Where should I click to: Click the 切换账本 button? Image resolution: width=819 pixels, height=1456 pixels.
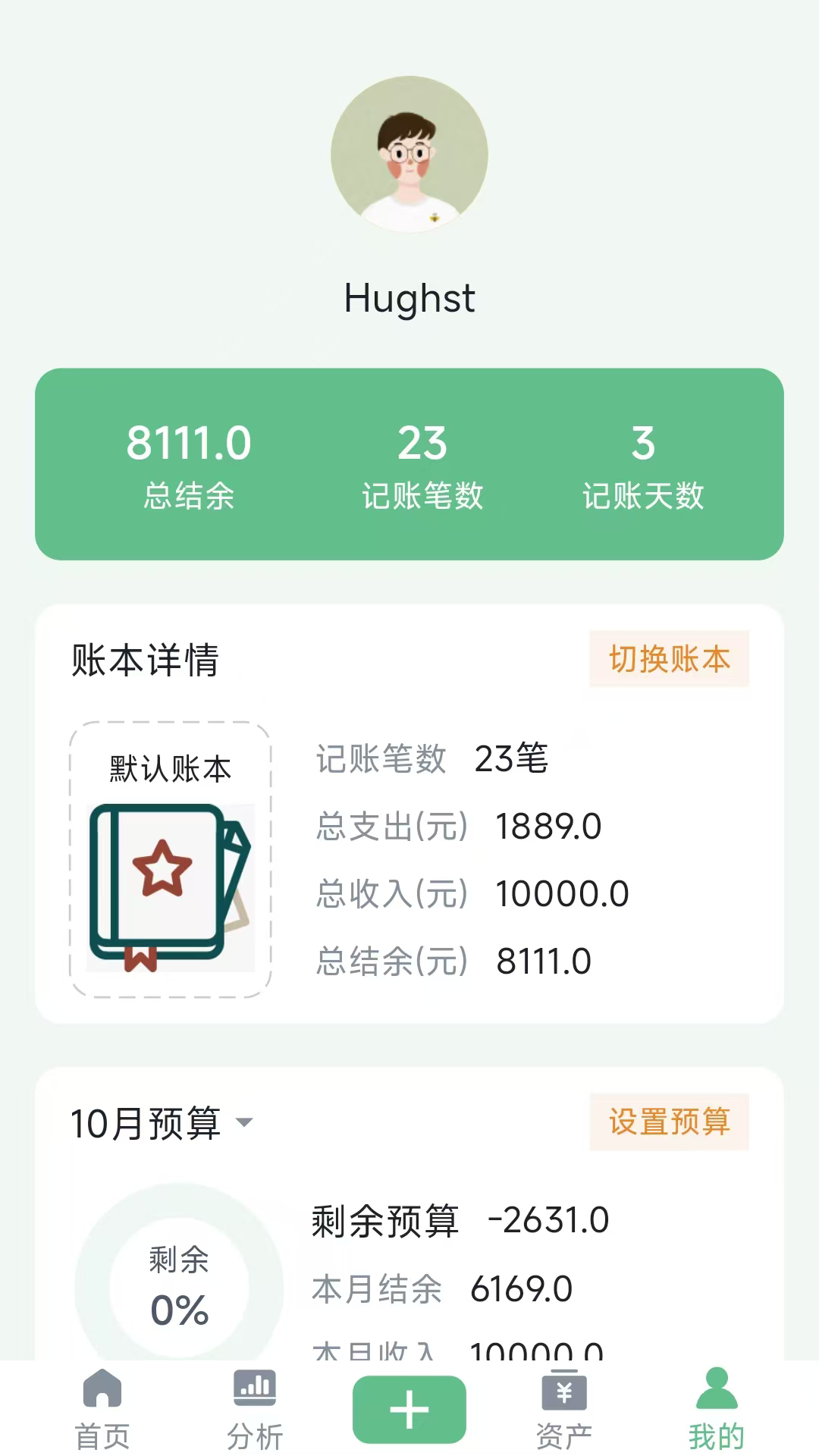tap(670, 659)
